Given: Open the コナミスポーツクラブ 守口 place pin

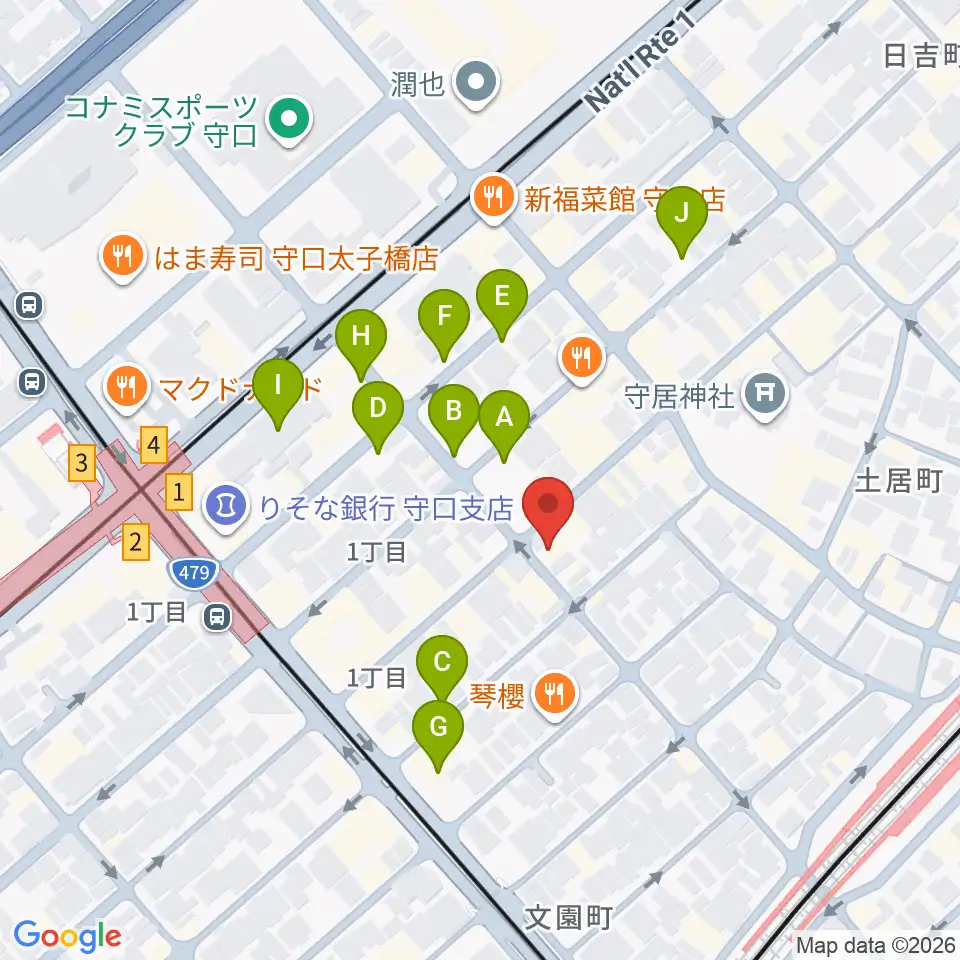Looking at the screenshot, I should pos(290,121).
